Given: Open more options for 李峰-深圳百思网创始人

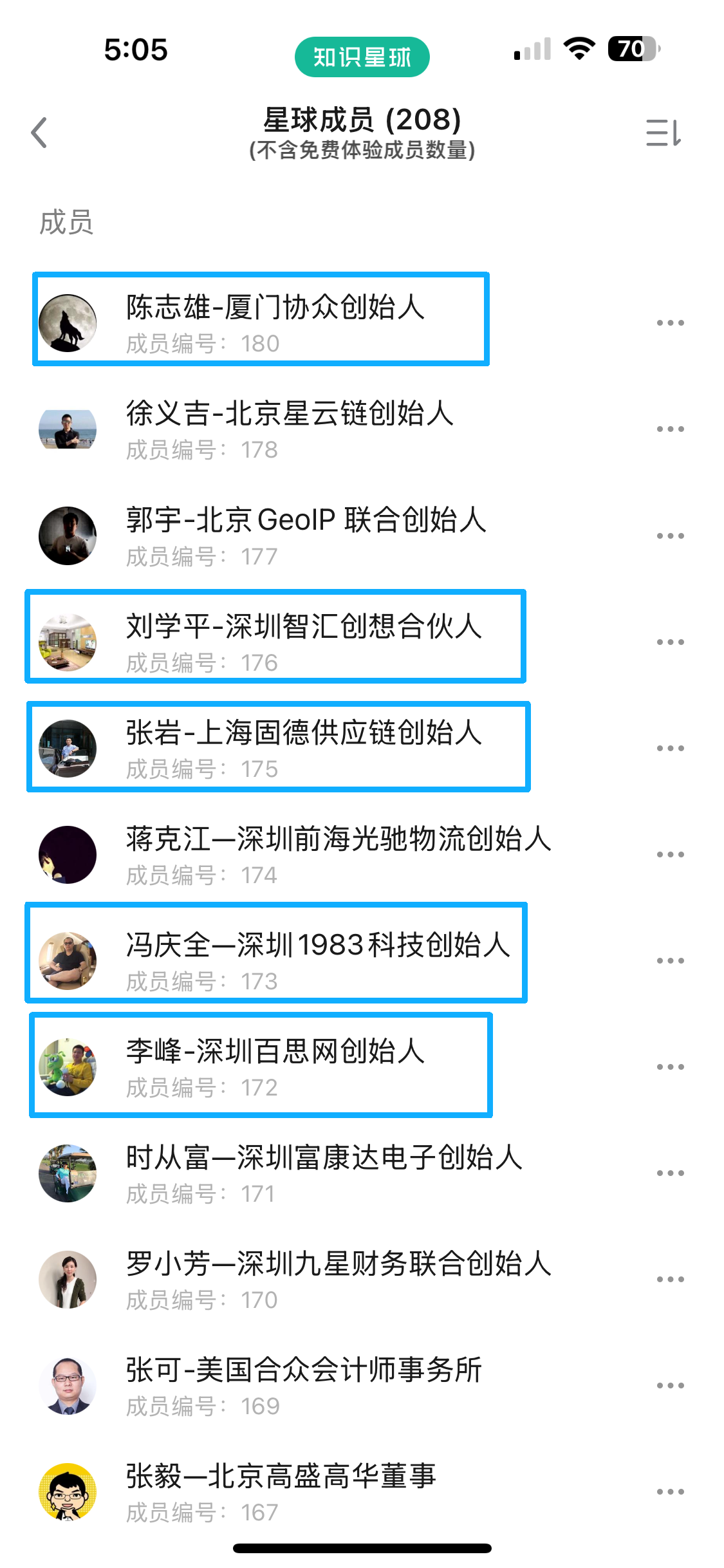Looking at the screenshot, I should 670,1067.
